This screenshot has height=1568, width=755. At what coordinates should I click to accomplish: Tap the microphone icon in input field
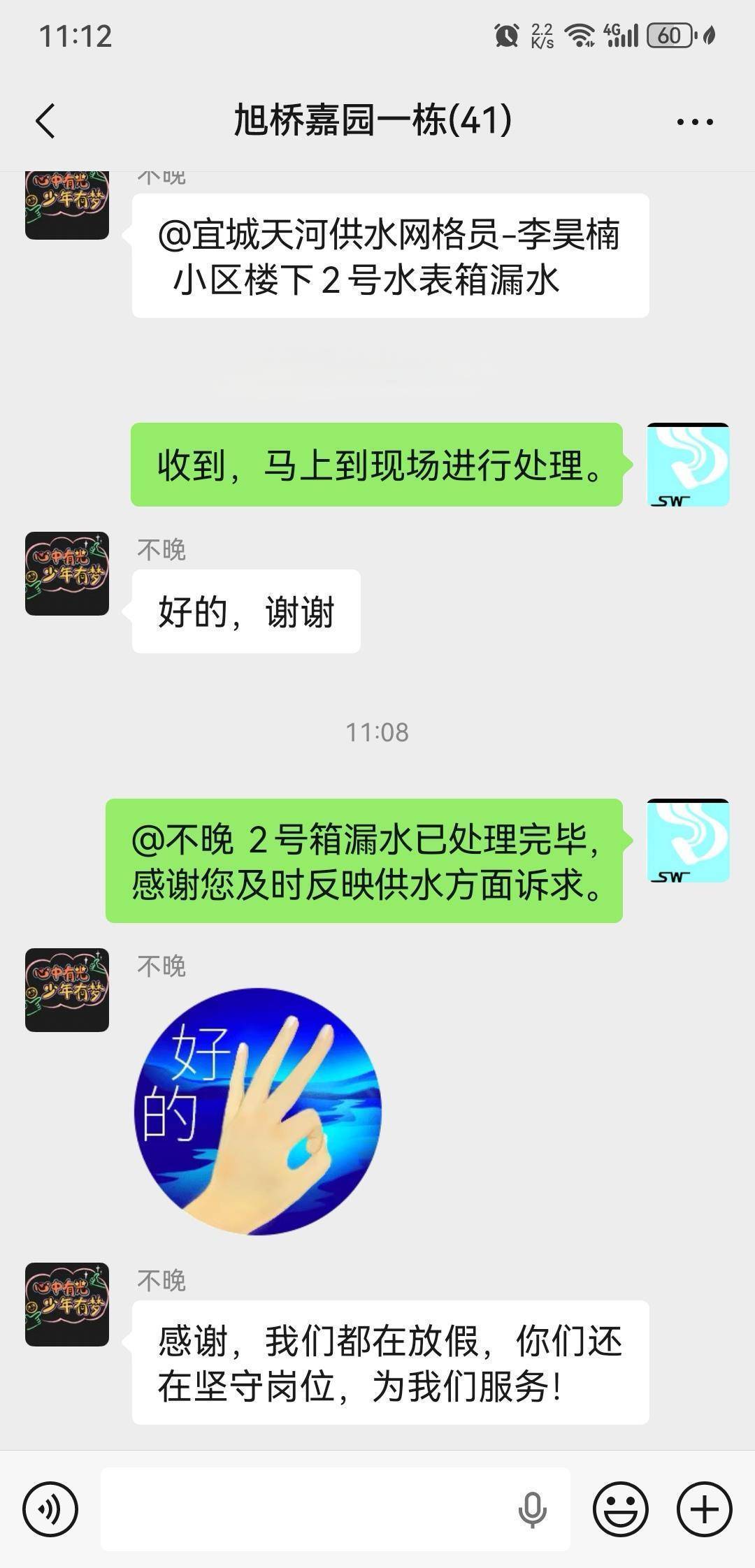[x=532, y=1509]
